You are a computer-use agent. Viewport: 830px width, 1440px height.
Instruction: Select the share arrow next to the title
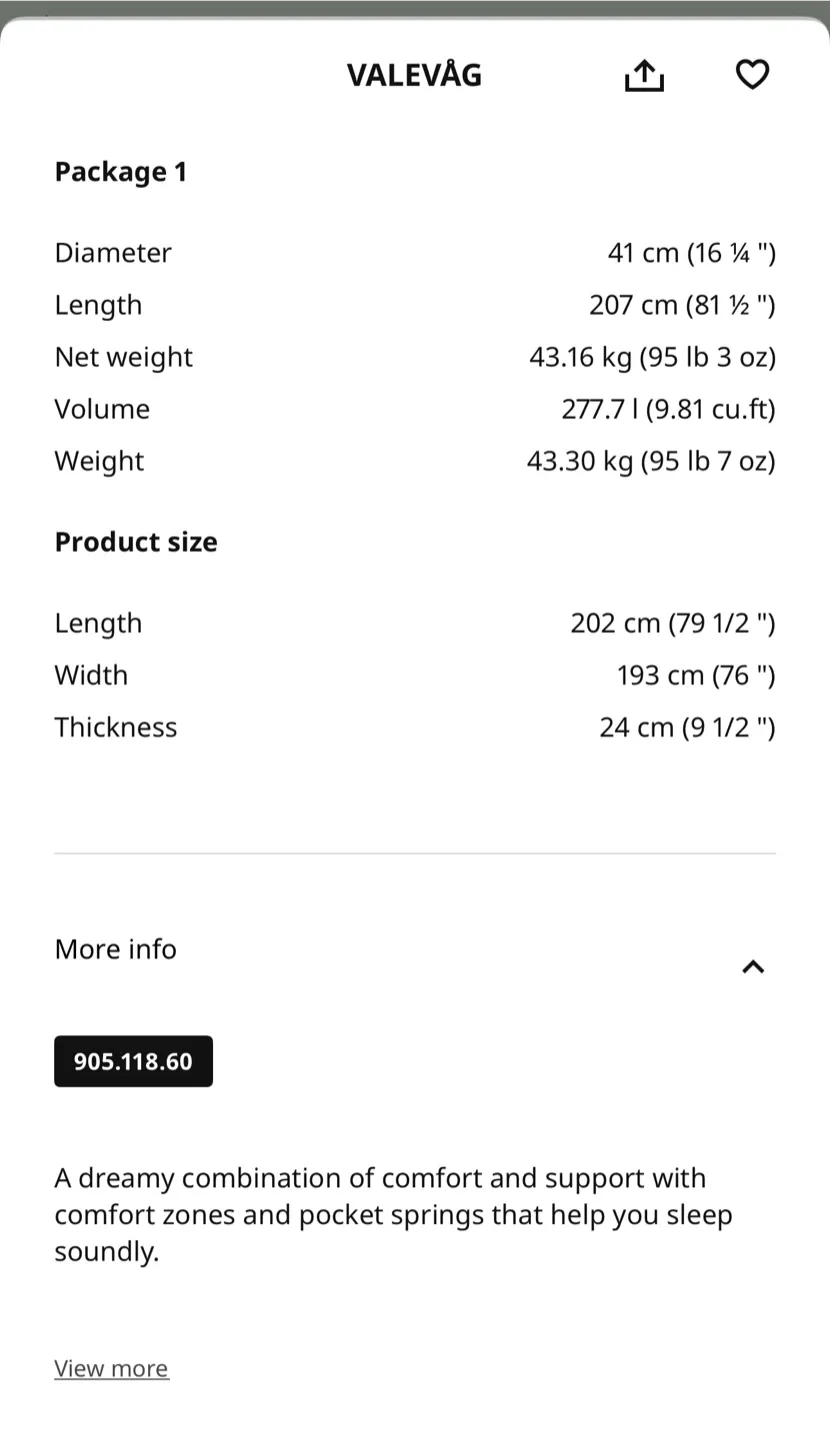point(644,74)
